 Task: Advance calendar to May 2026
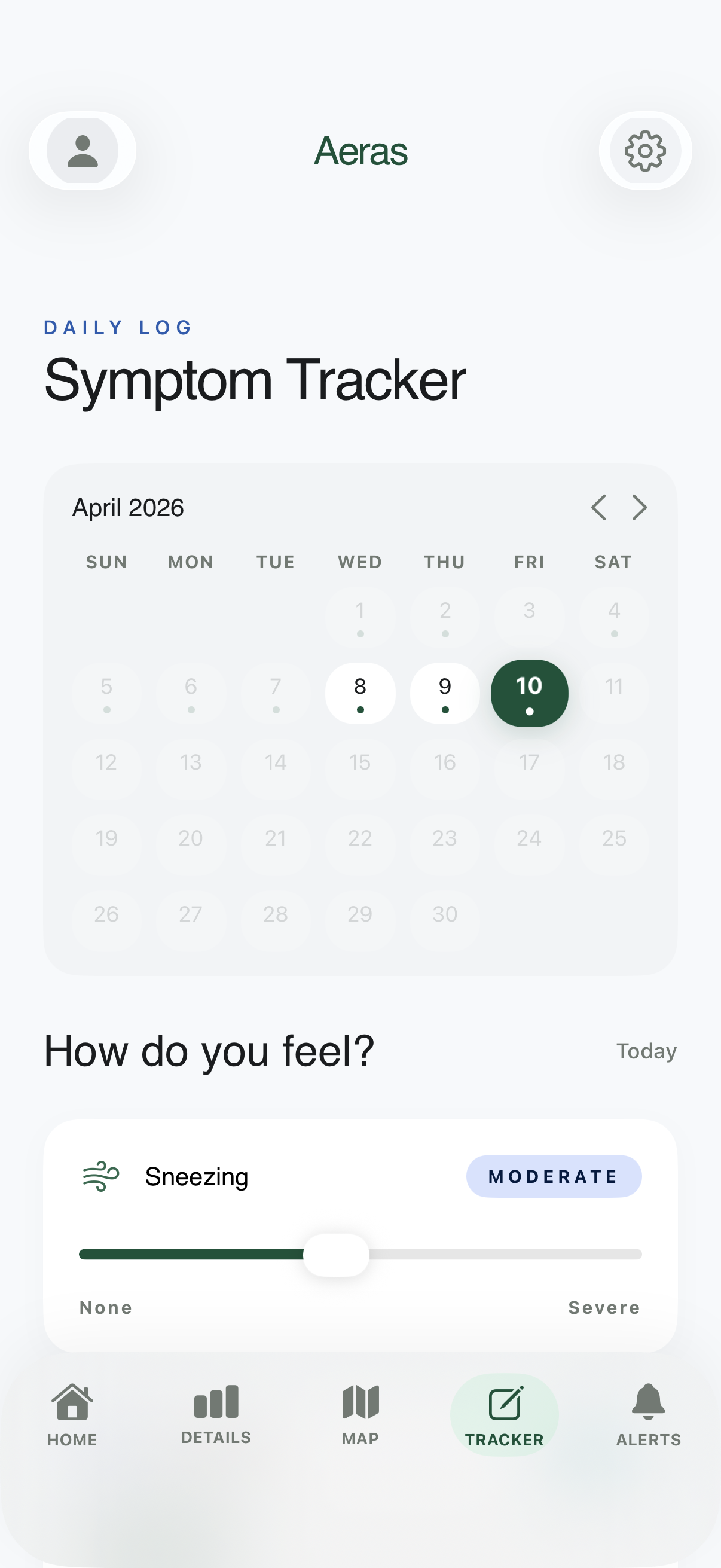[x=638, y=507]
